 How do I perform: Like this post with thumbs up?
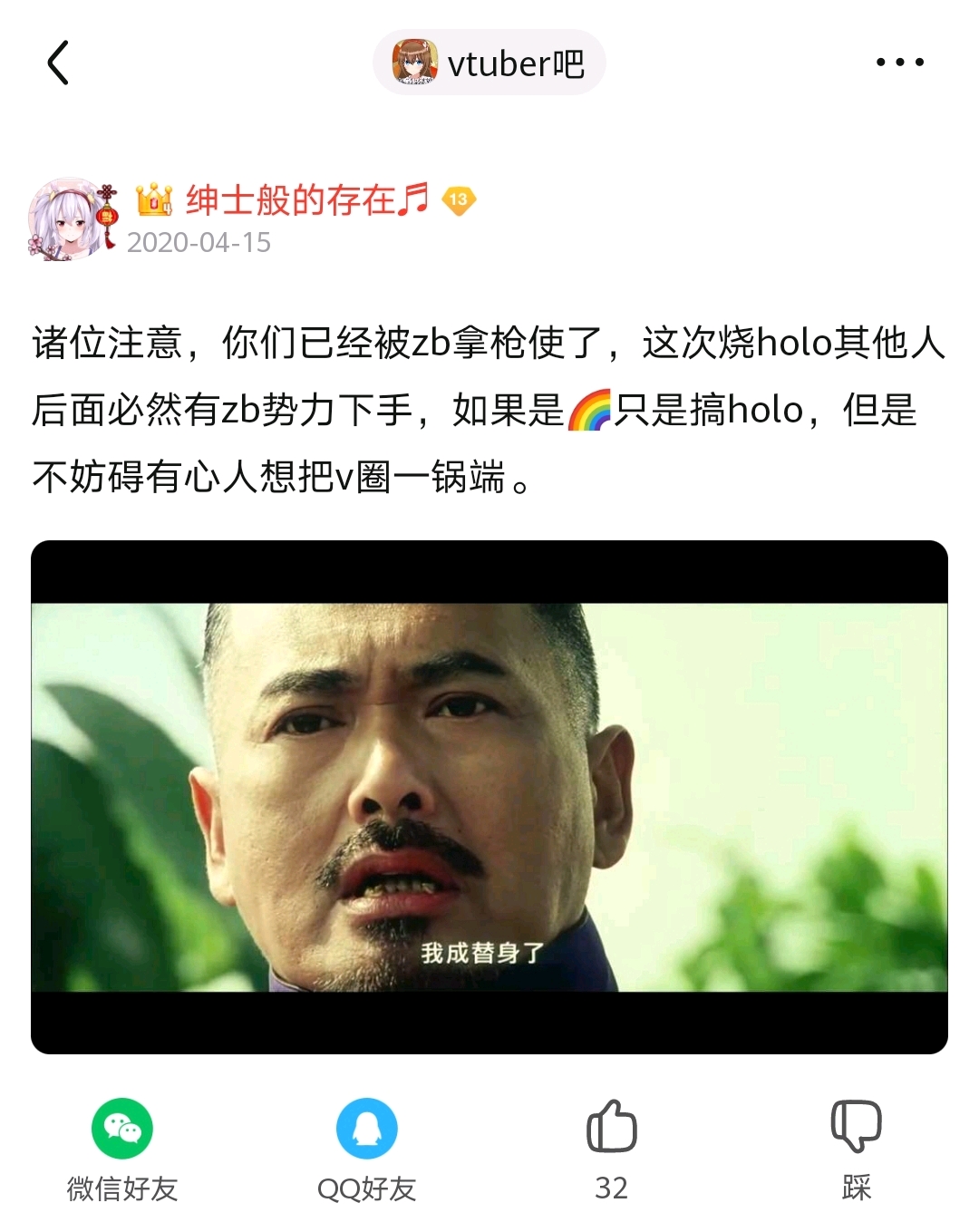tap(612, 1127)
